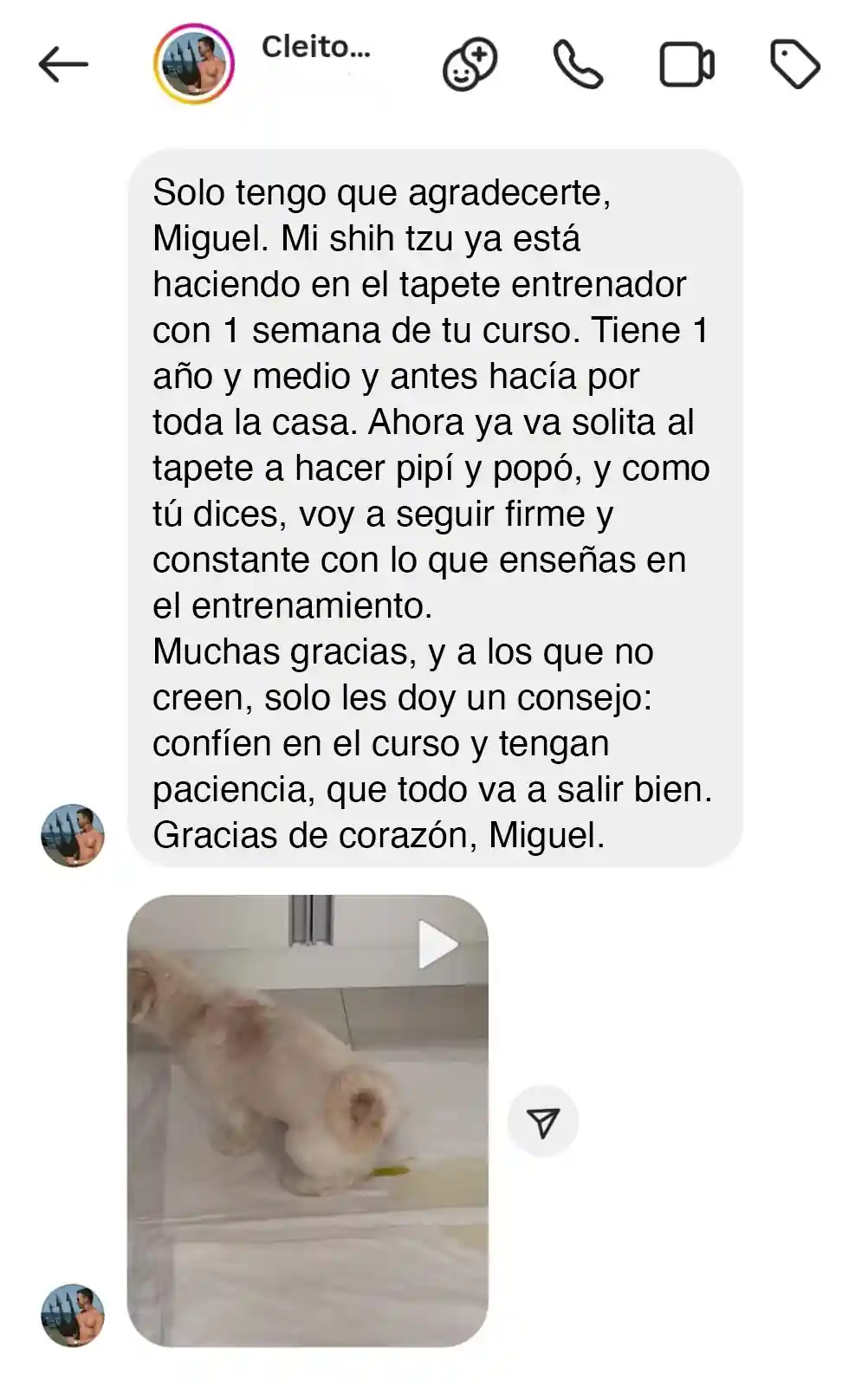Image resolution: width=868 pixels, height=1386 pixels.
Task: Open Cleito's profile picture in header
Action: point(194,65)
